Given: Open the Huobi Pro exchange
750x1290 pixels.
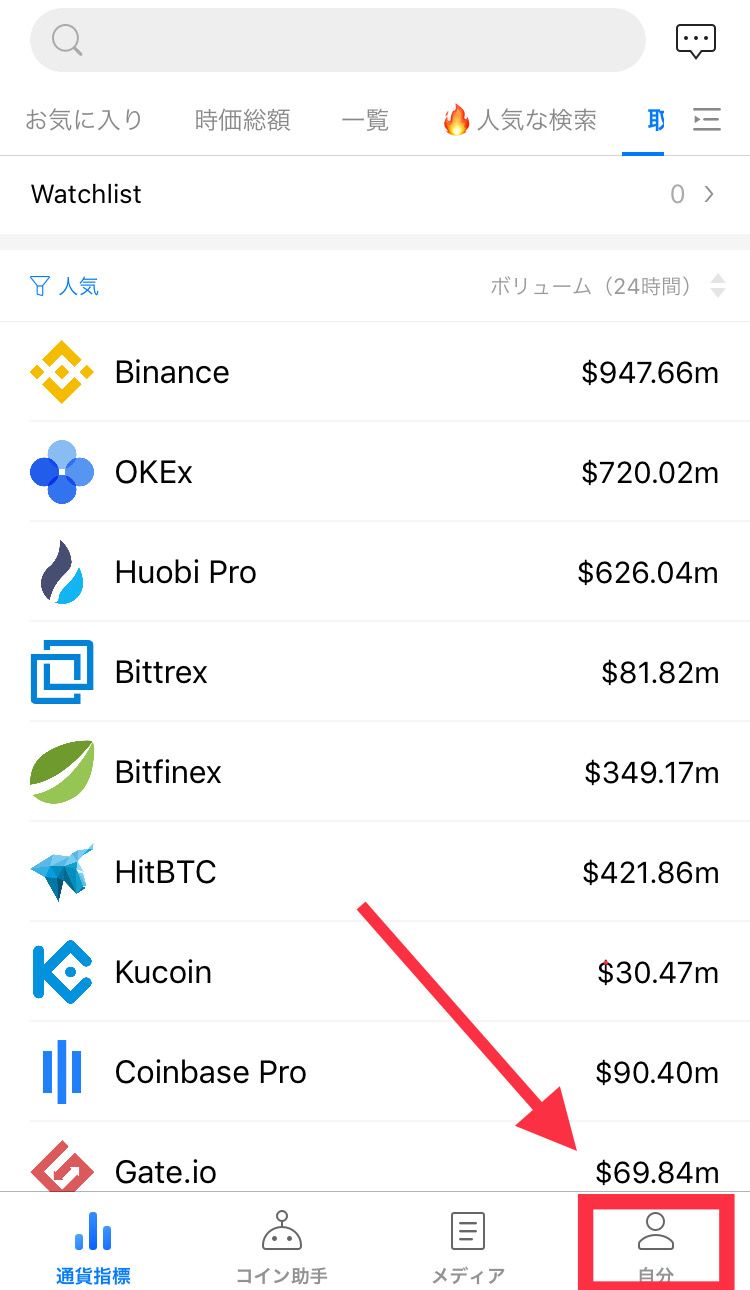Looking at the screenshot, I should pyautogui.click(x=374, y=572).
